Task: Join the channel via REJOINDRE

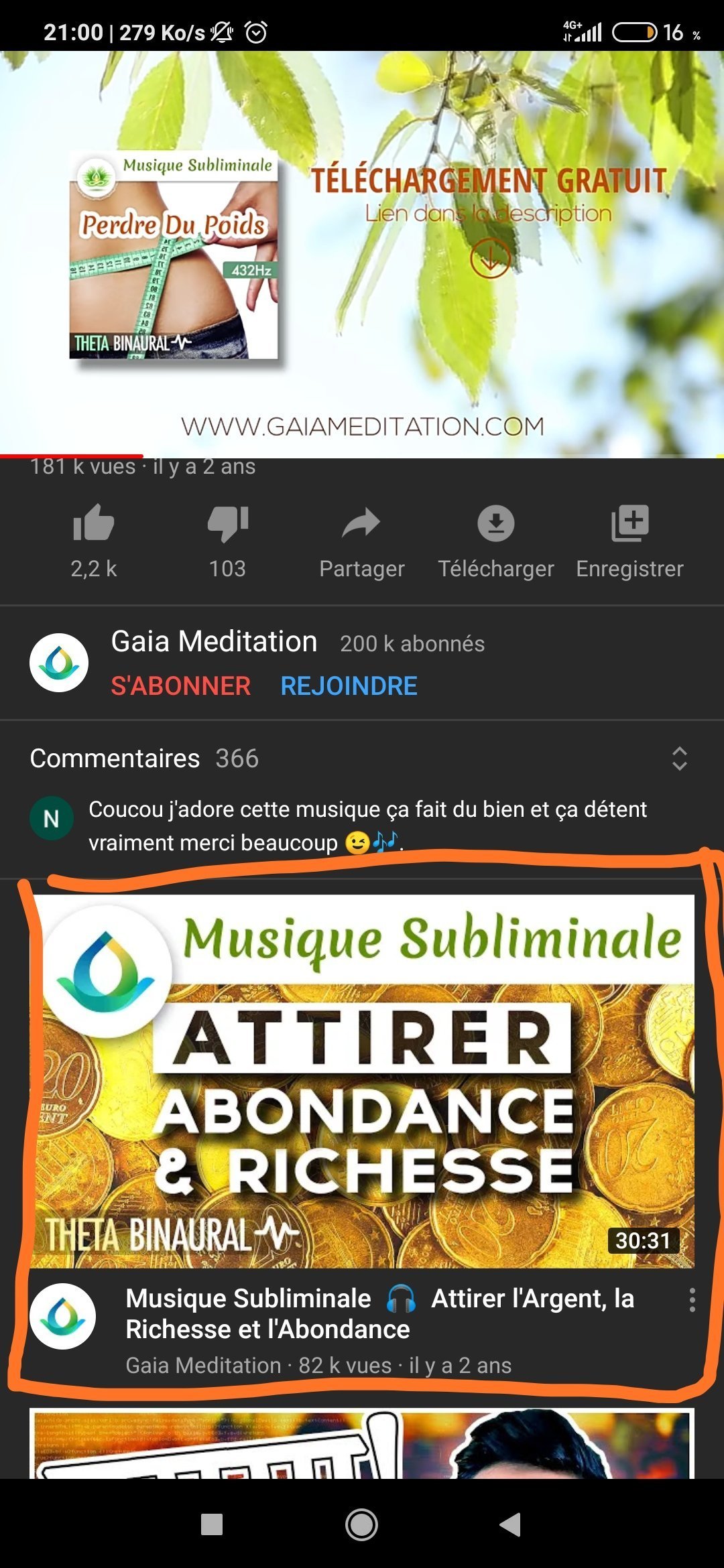Action: click(349, 686)
